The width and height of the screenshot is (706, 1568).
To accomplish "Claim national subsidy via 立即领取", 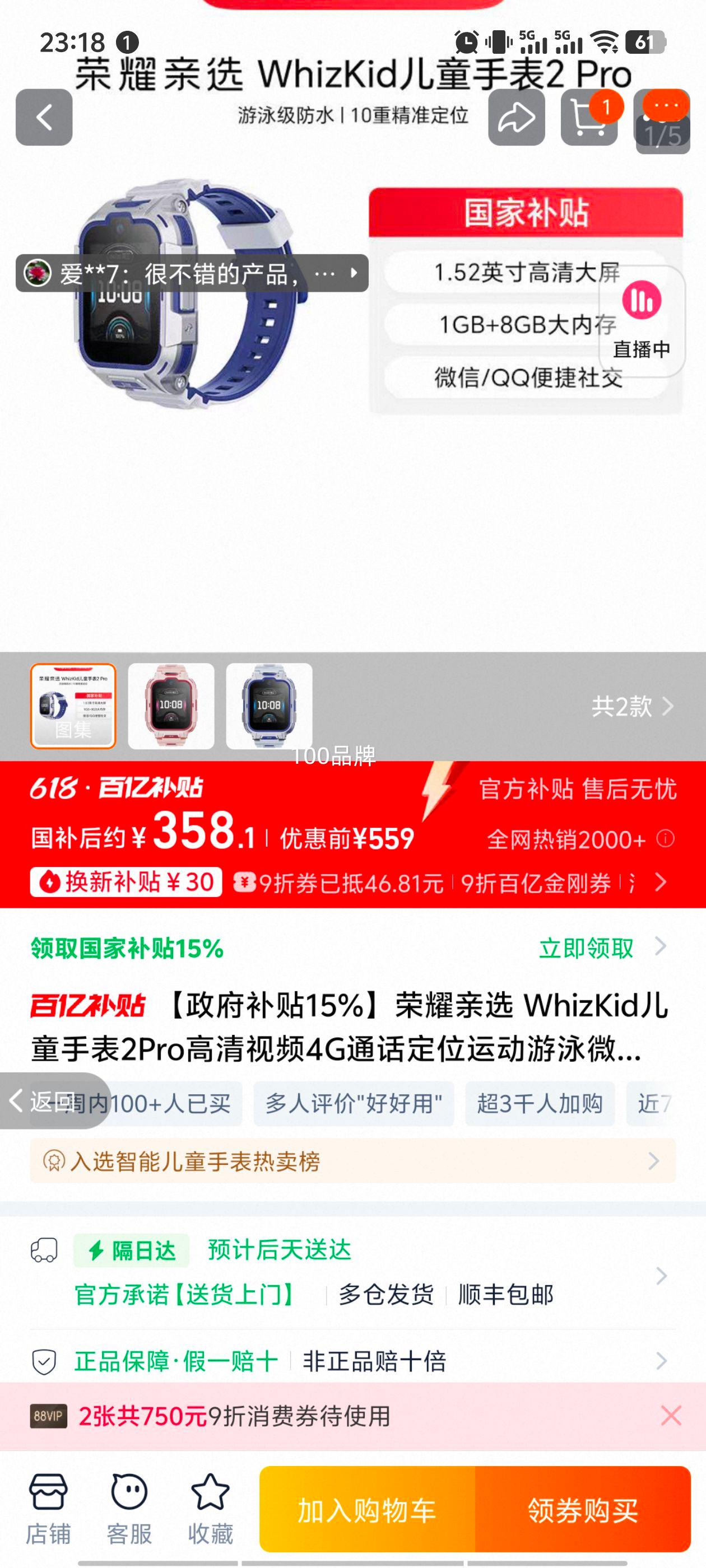I will [601, 948].
